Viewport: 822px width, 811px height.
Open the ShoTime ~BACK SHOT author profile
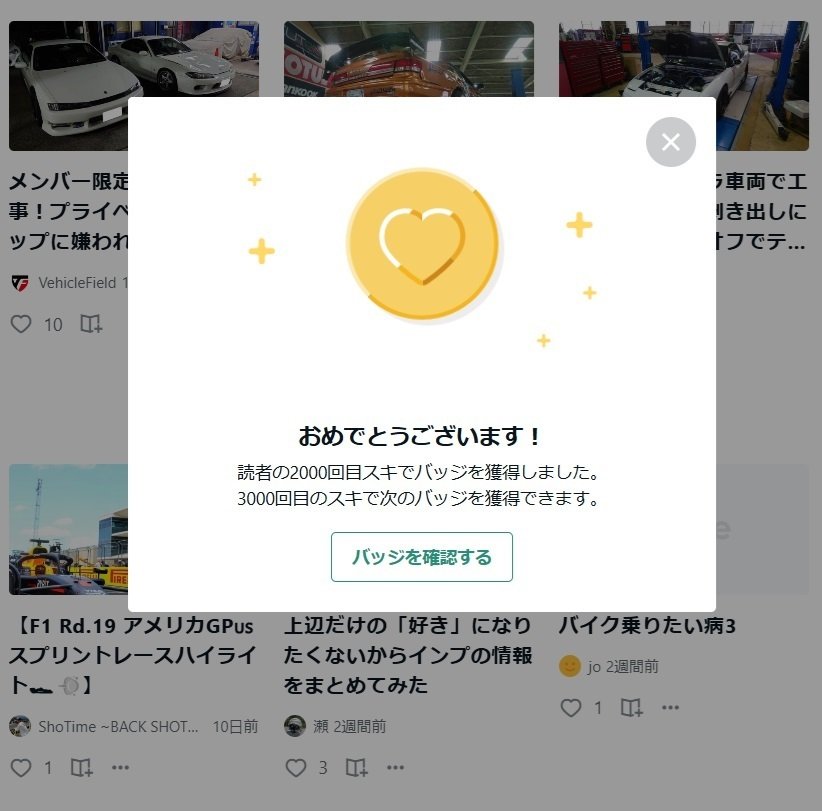click(118, 726)
